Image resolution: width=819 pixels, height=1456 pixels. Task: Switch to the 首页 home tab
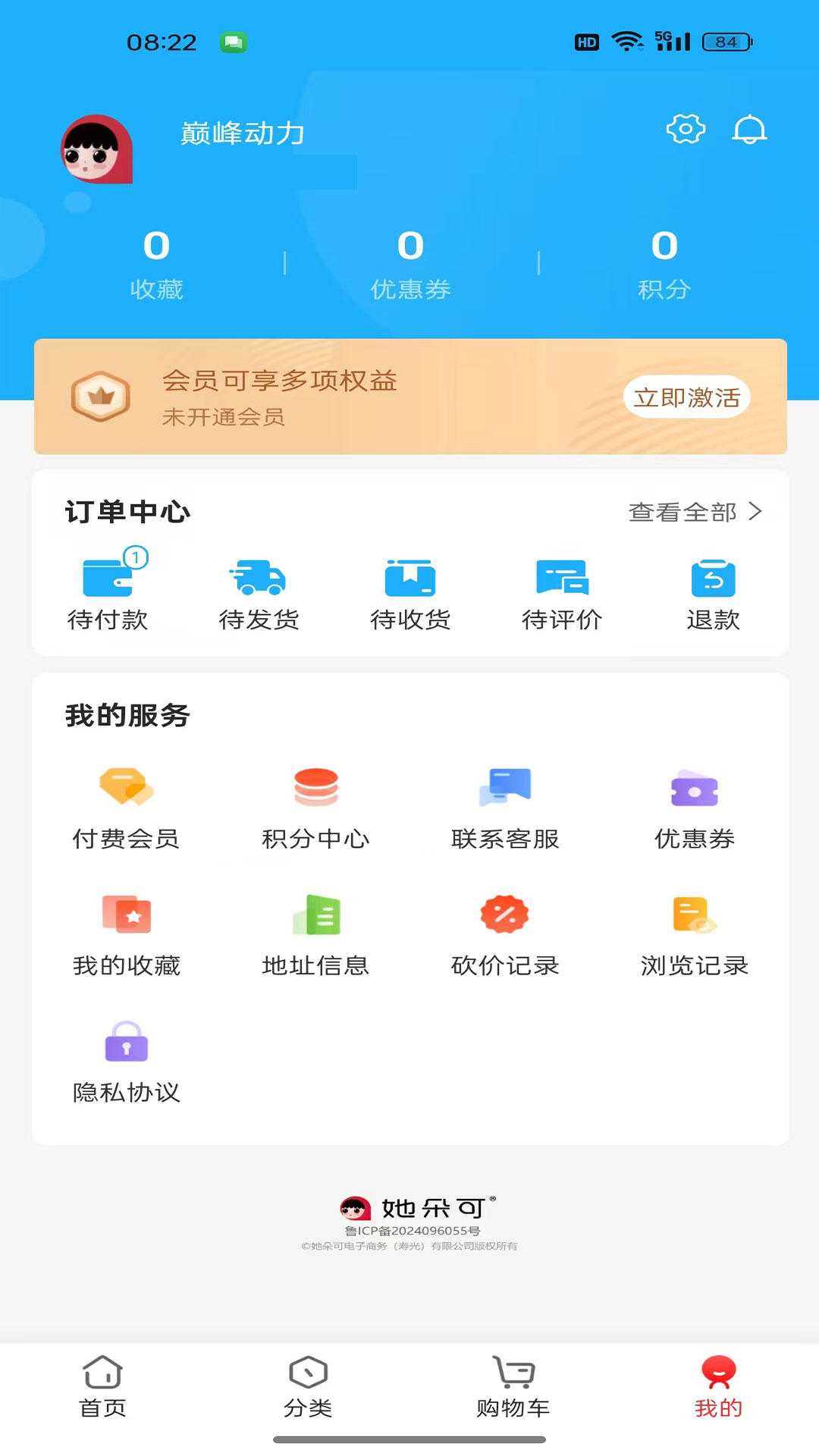(102, 1387)
